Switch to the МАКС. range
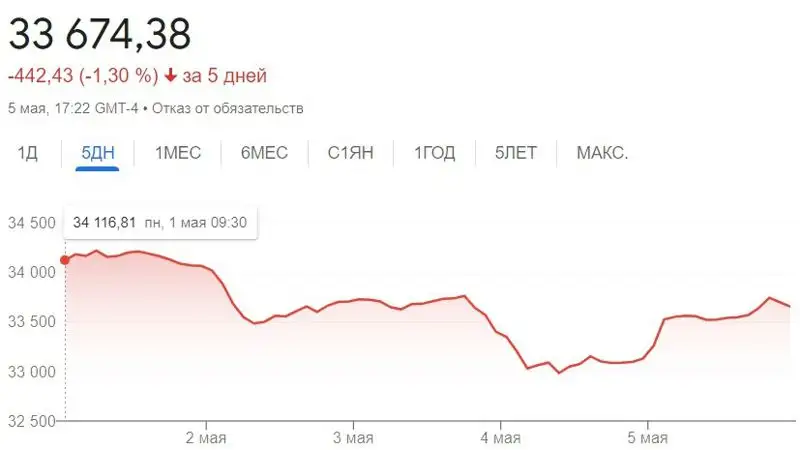The image size is (800, 450). [602, 153]
